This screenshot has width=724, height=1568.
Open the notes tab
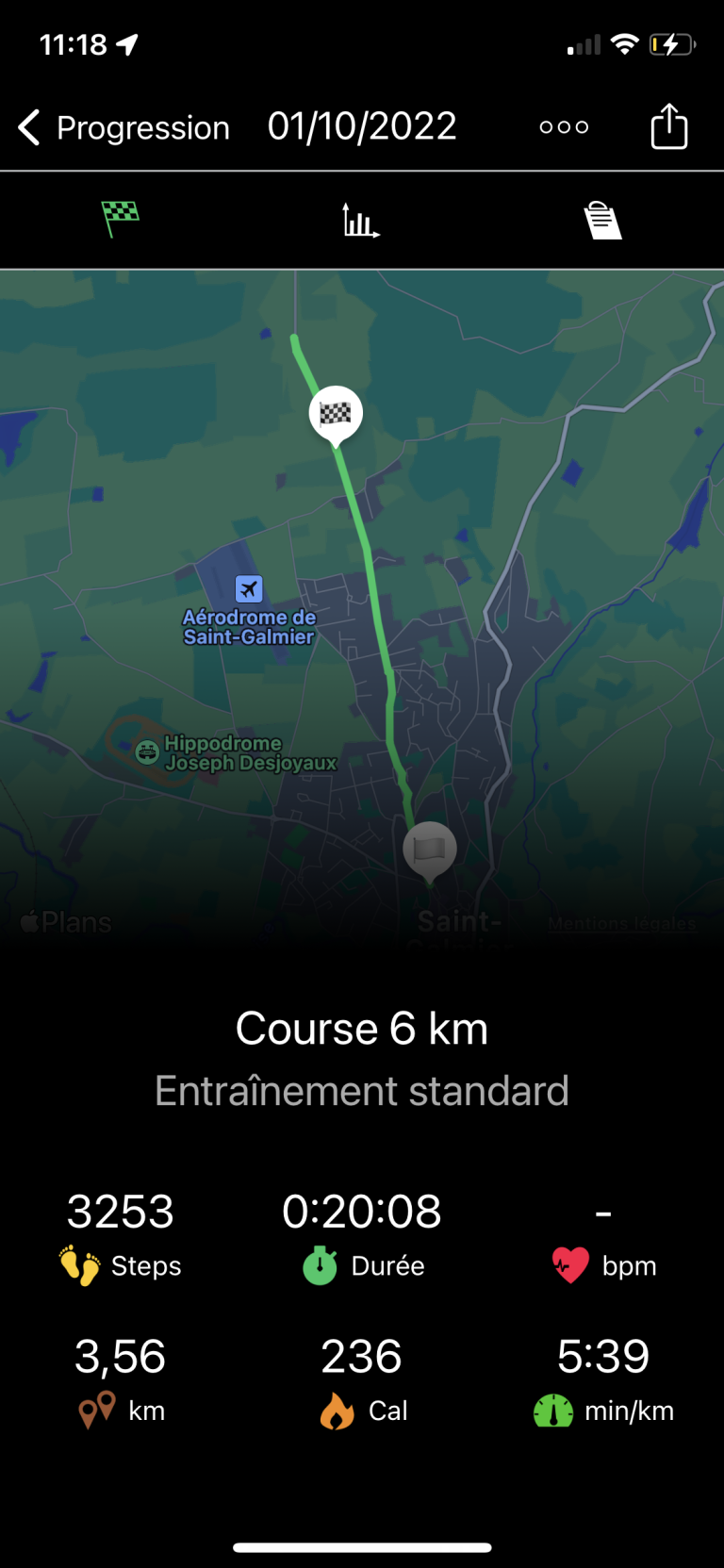(602, 221)
